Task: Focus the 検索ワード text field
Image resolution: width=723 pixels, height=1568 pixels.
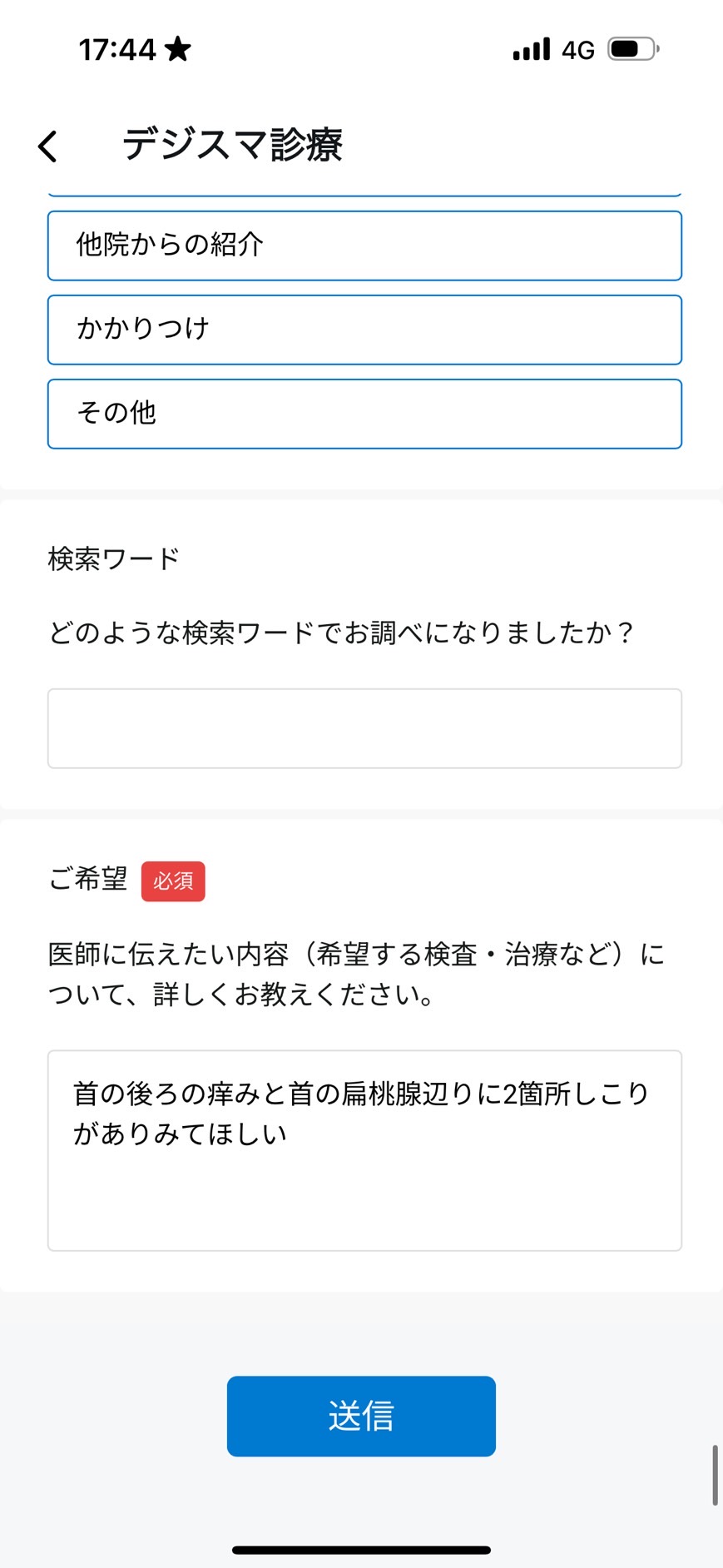Action: 364,728
